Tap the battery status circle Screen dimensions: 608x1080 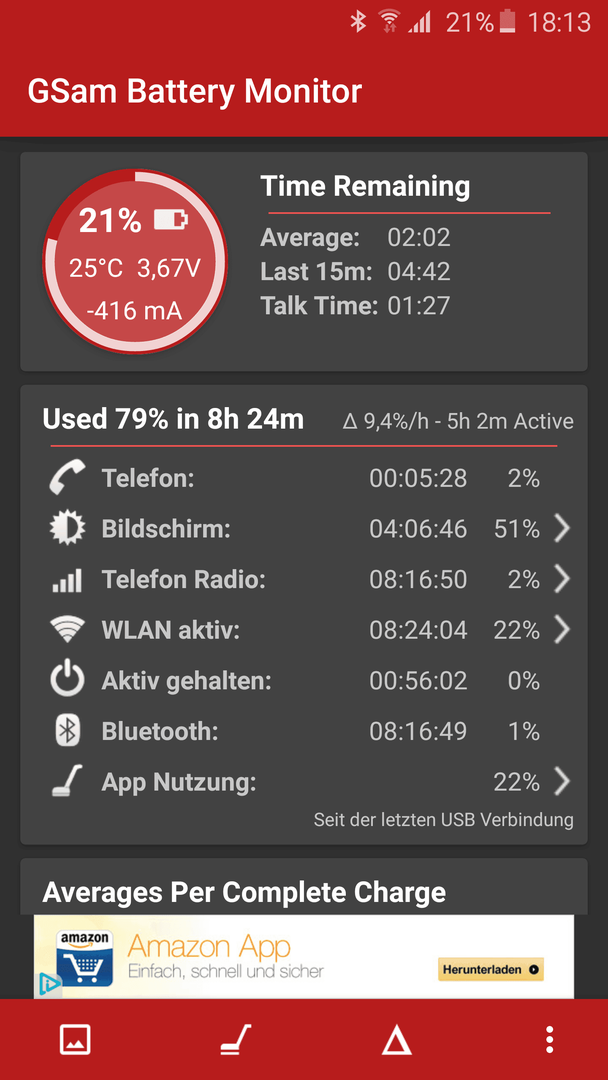(135, 262)
